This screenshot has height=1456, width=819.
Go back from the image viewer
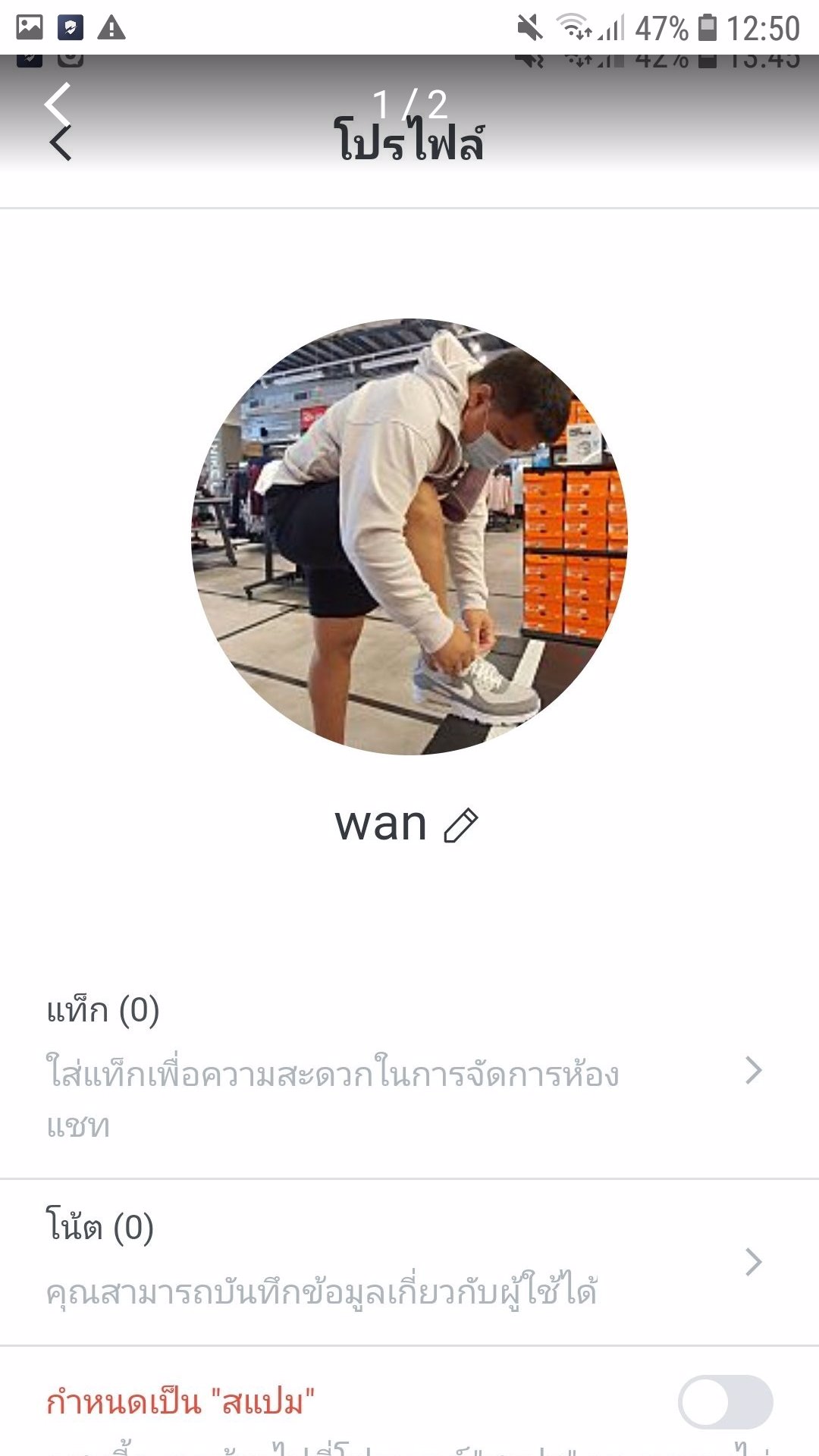[x=58, y=104]
